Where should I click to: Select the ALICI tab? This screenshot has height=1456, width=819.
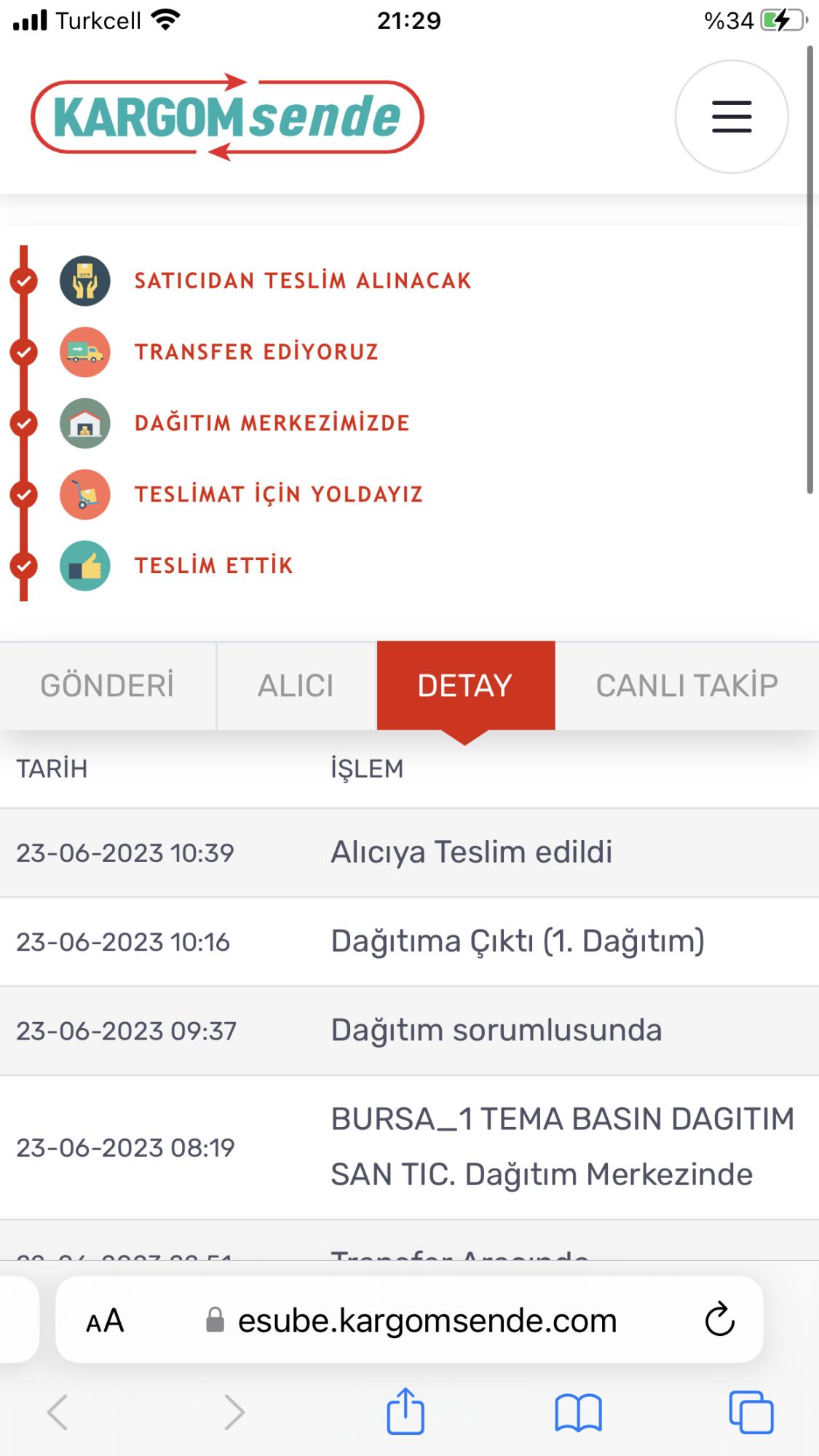(296, 684)
